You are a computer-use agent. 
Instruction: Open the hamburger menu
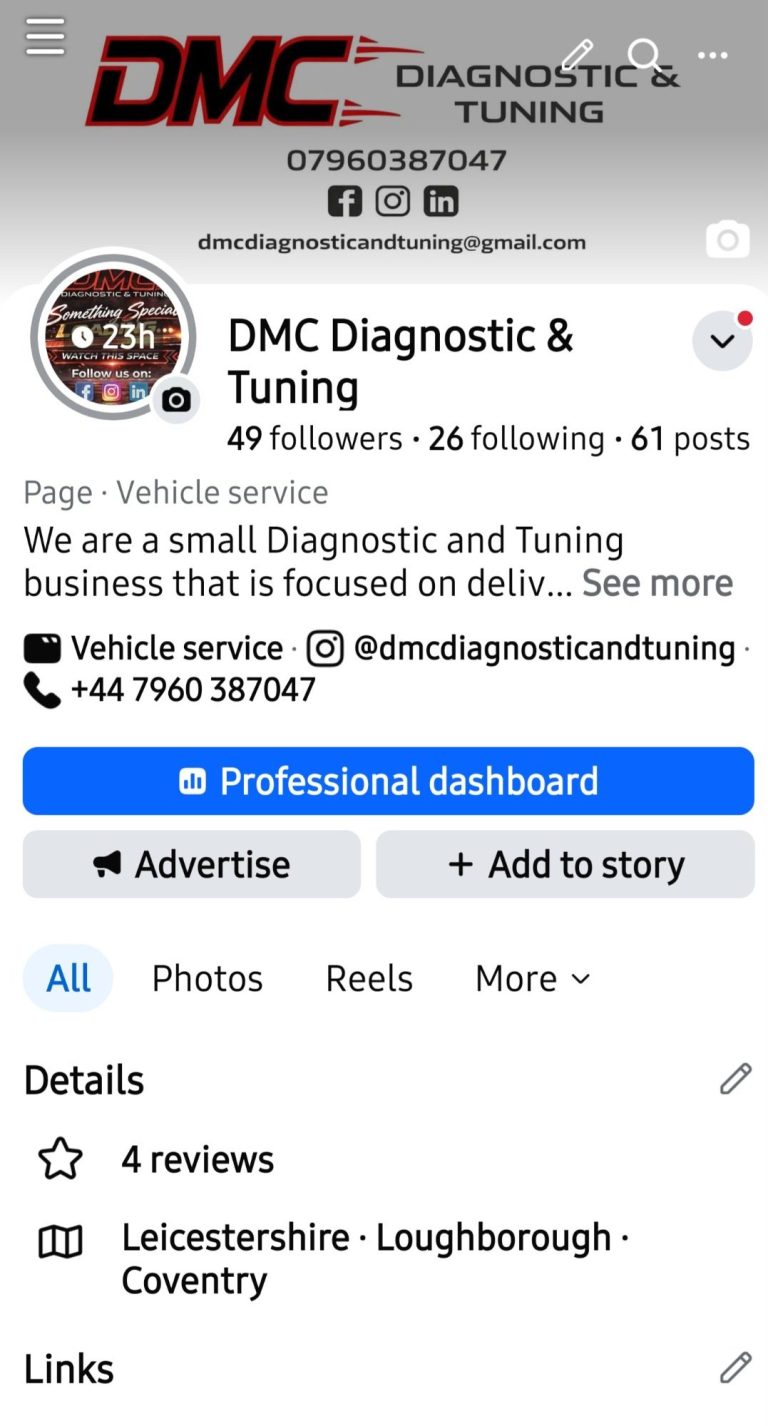pyautogui.click(x=45, y=37)
